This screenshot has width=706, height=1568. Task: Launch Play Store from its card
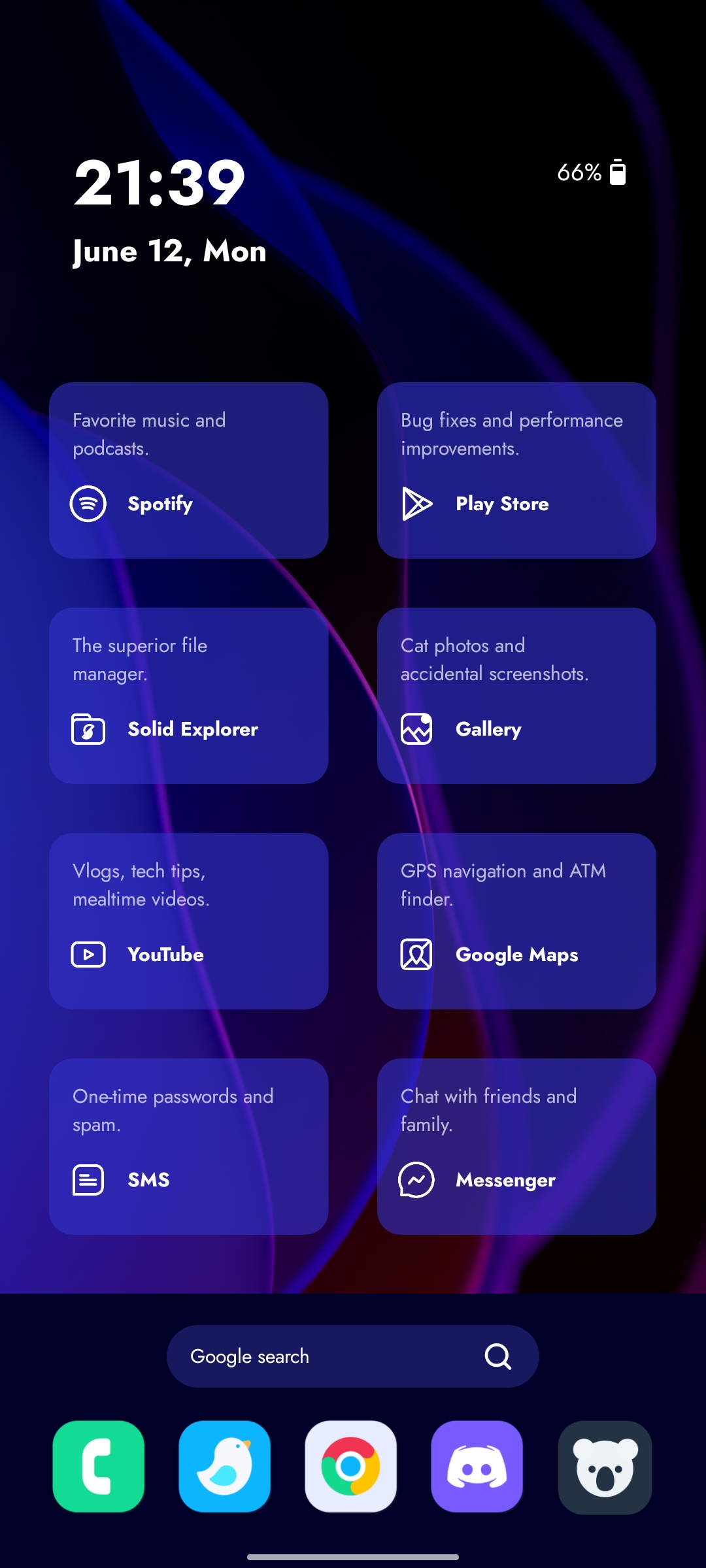point(516,470)
